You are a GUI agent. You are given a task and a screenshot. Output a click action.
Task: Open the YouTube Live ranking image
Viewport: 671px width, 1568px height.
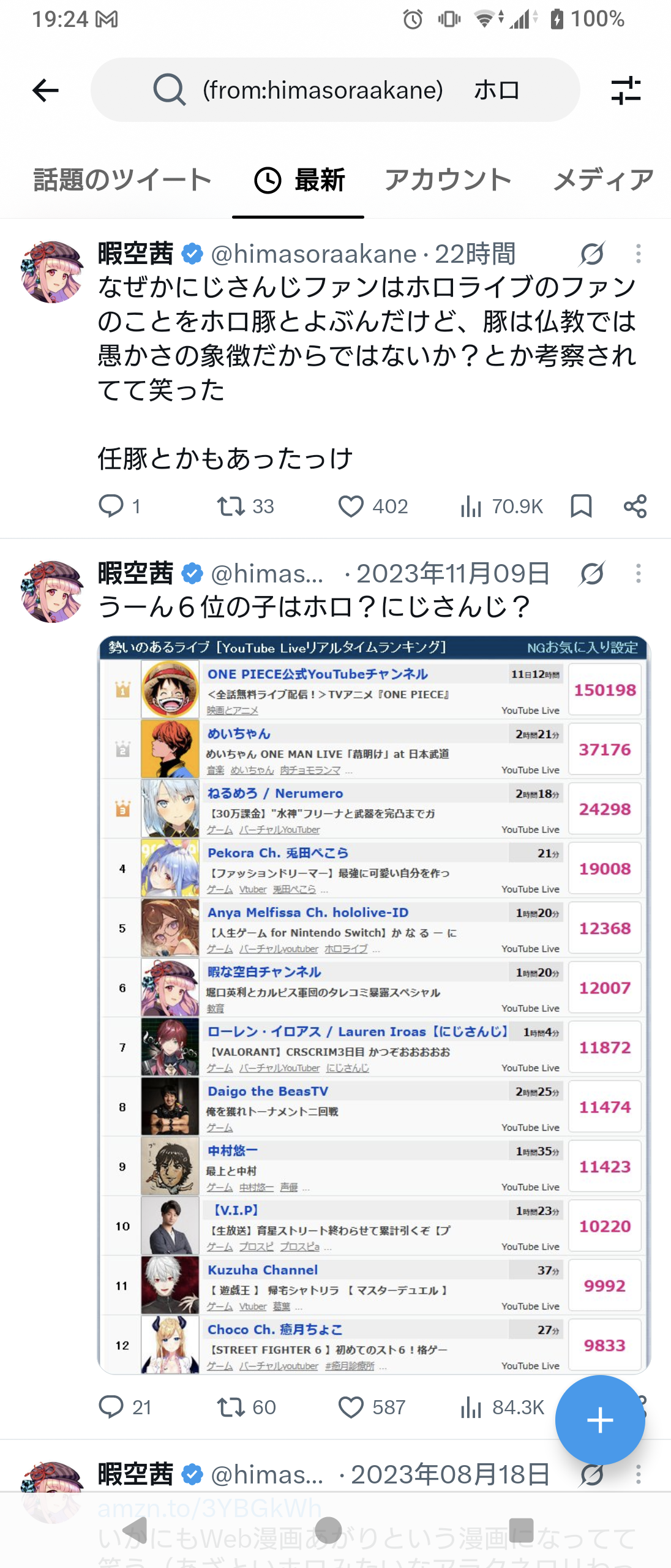coord(374,1005)
